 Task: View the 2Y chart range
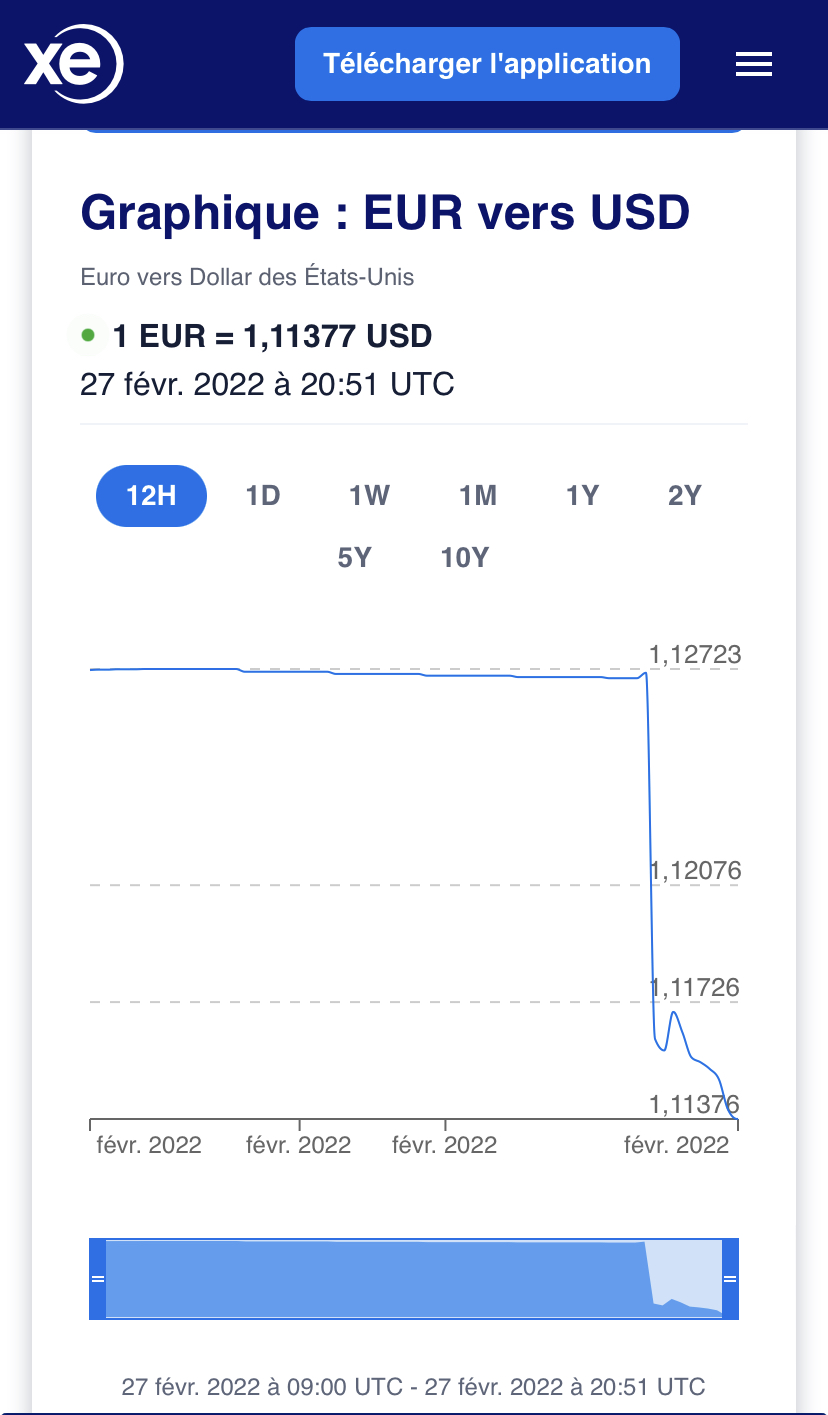click(685, 496)
